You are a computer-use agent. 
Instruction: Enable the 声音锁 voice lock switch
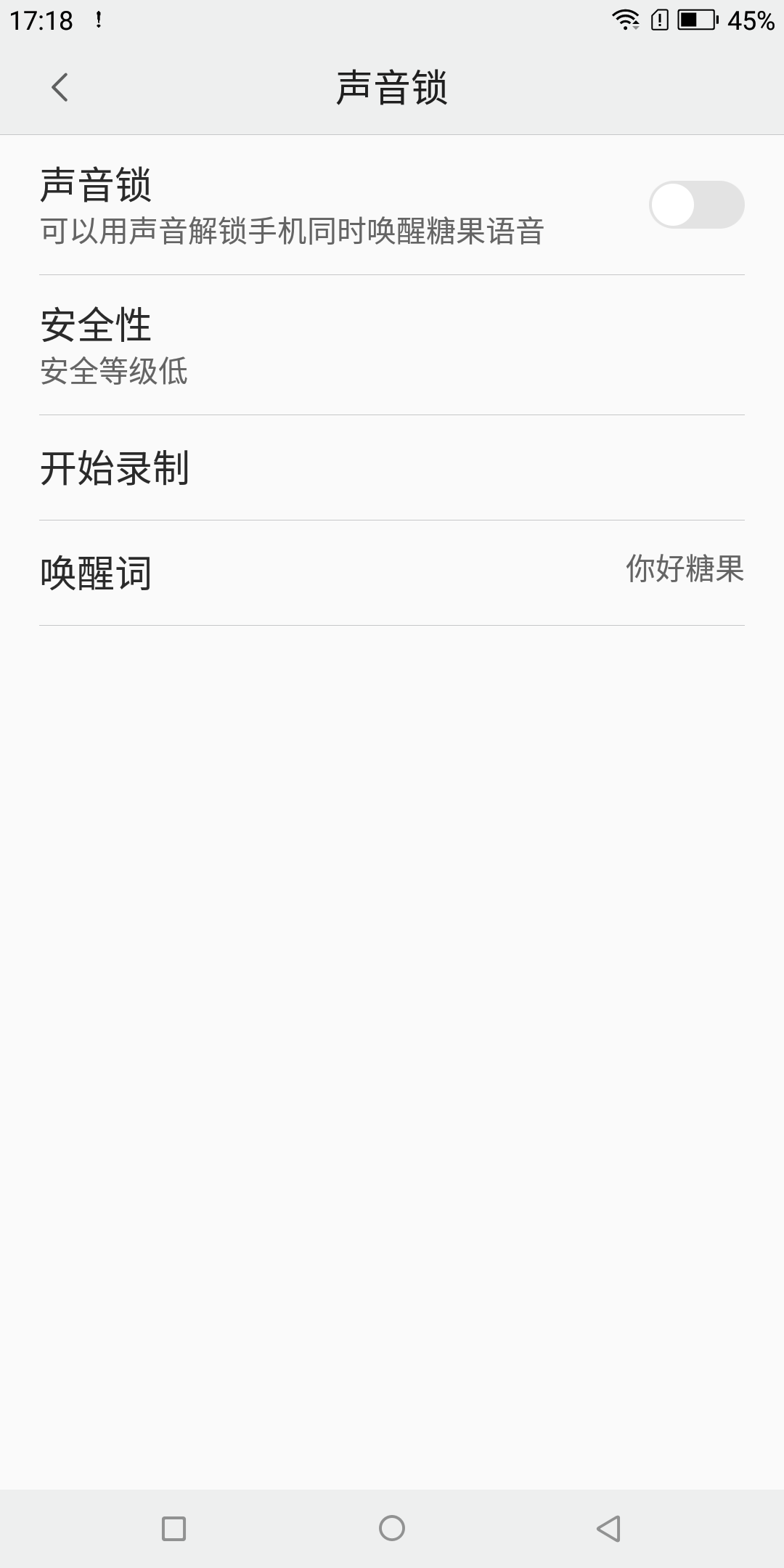696,205
